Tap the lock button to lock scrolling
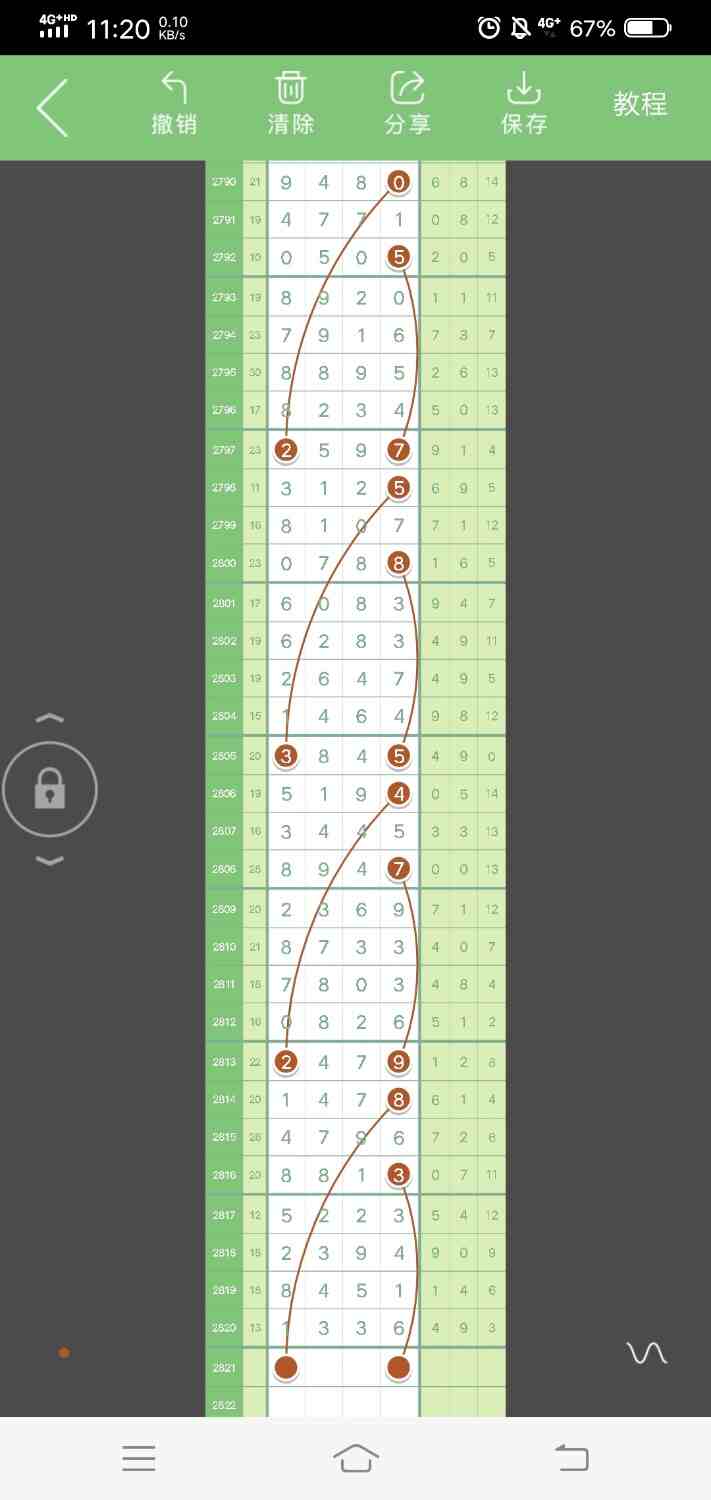 [50, 791]
